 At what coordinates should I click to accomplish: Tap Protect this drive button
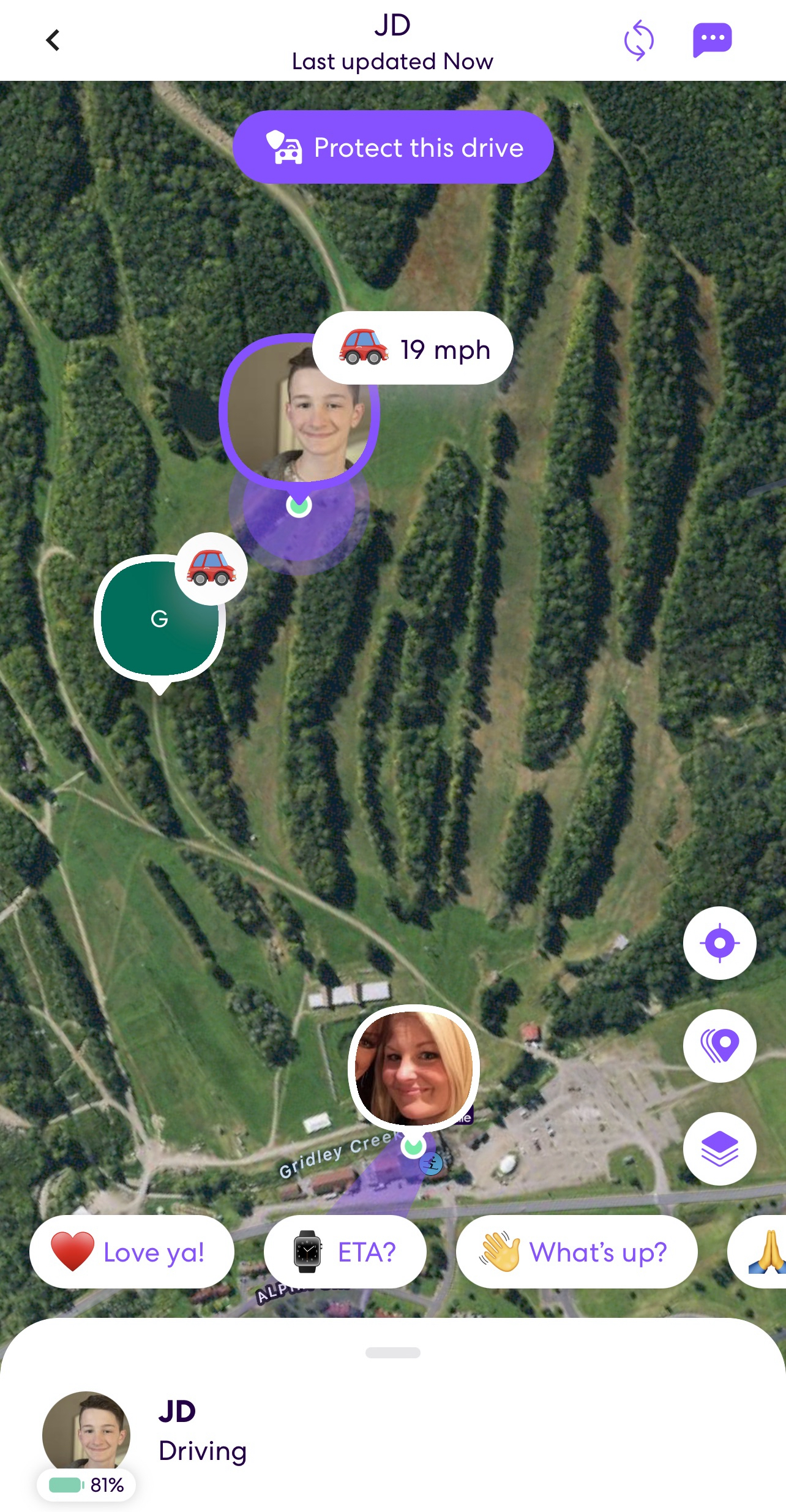393,147
